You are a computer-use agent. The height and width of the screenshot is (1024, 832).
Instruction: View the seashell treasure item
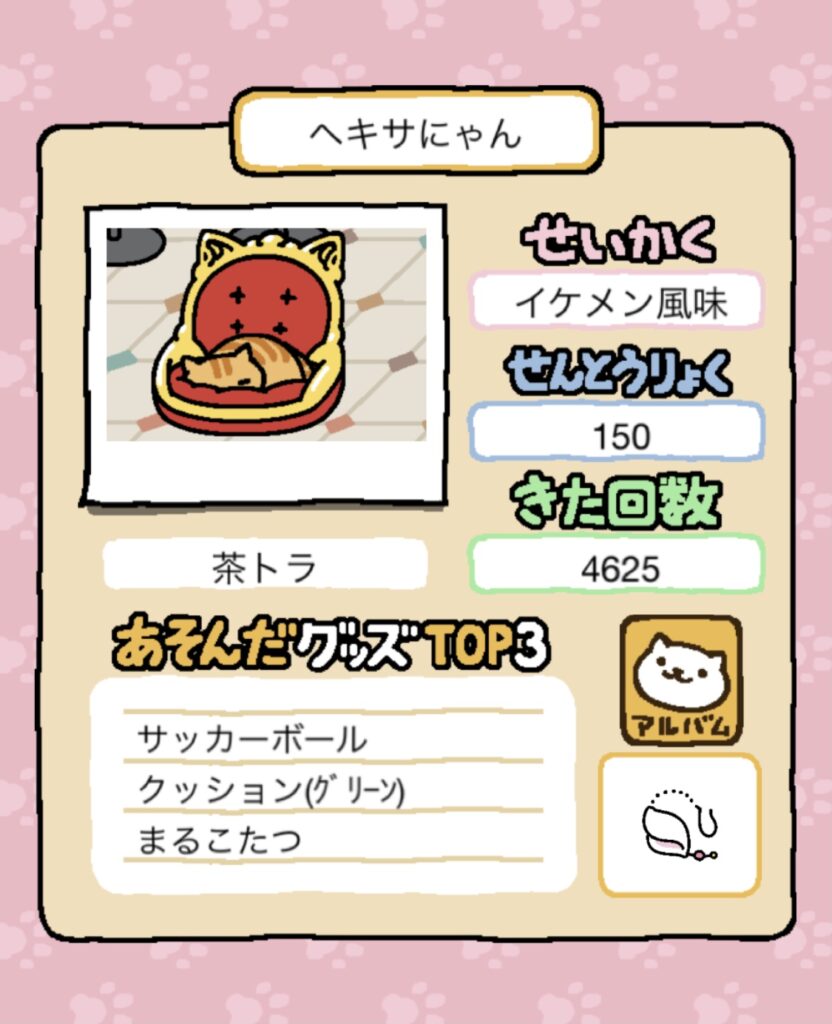[x=680, y=825]
